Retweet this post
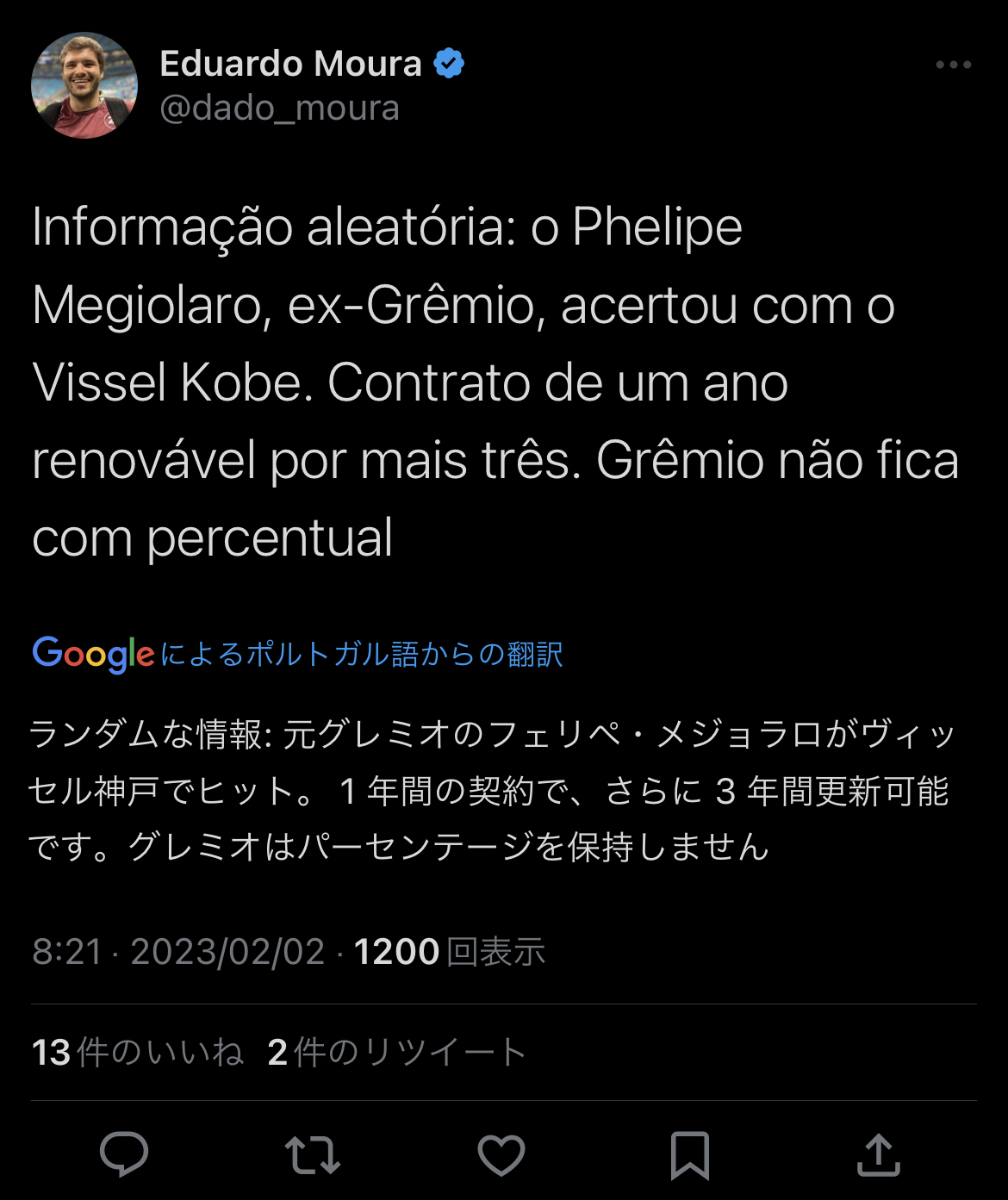 coord(313,1154)
